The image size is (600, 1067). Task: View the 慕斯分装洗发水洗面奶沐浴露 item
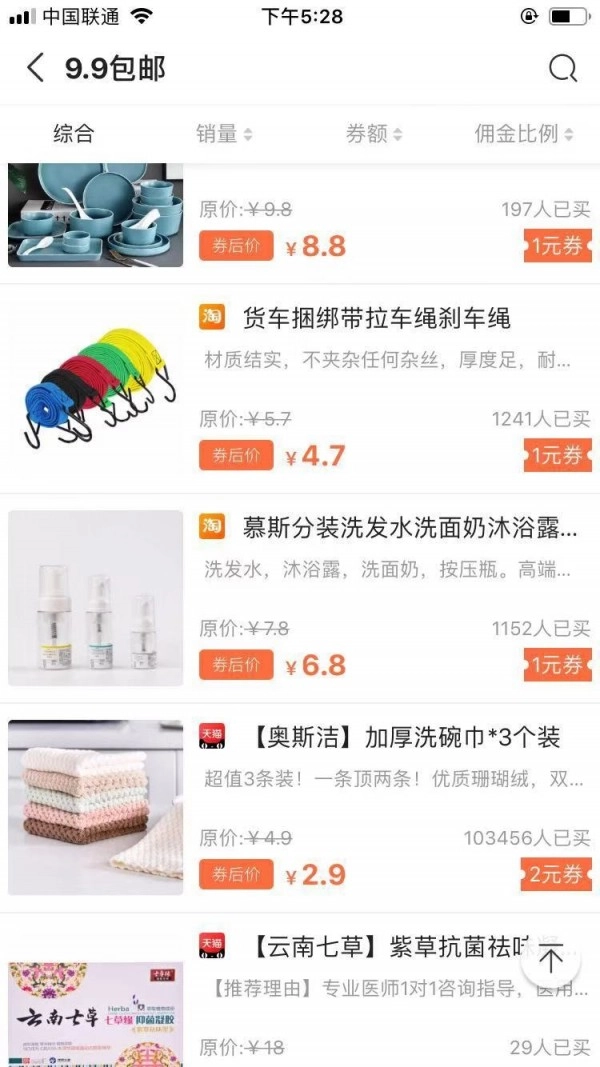[x=409, y=528]
